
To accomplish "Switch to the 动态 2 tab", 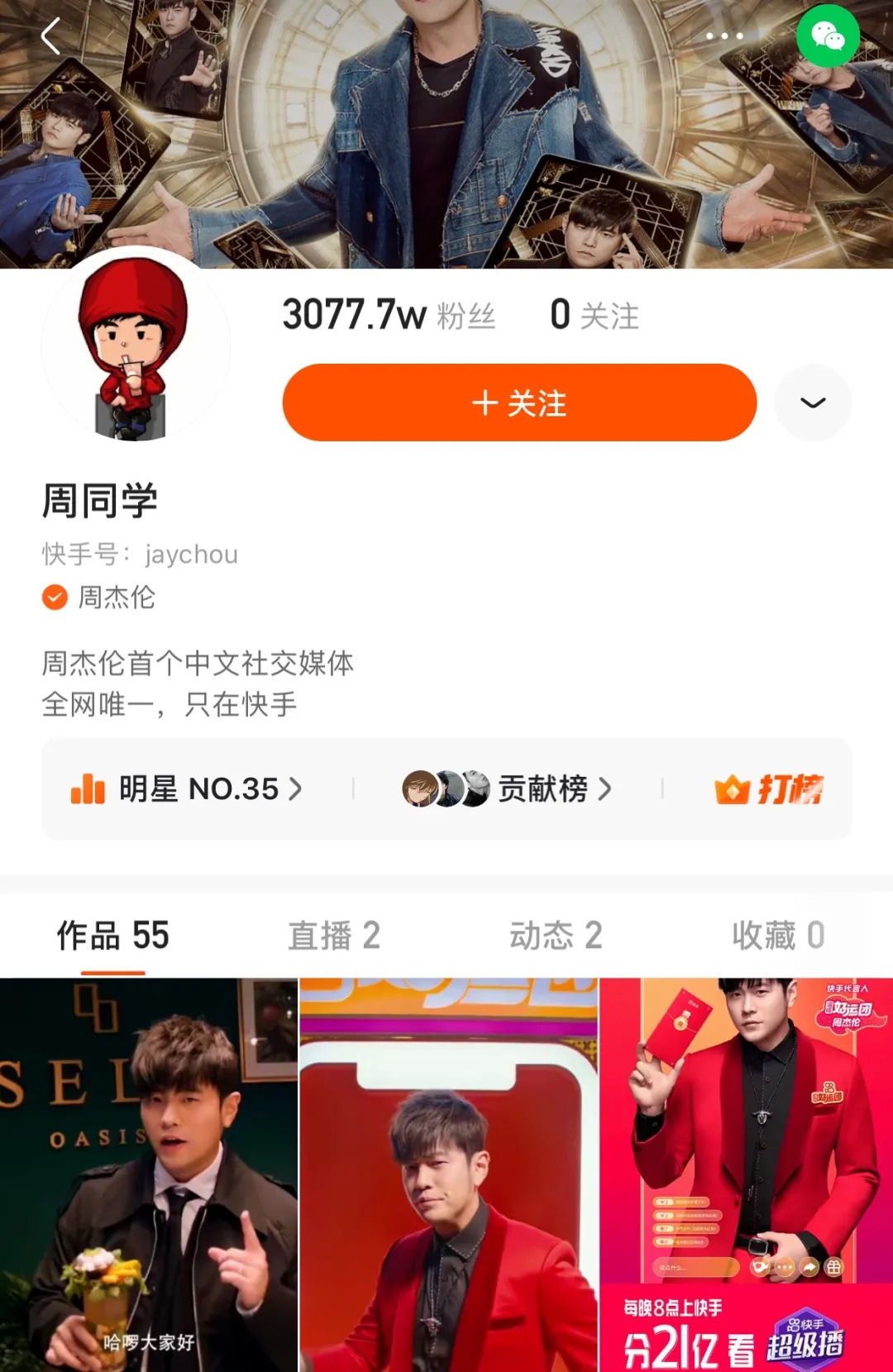I will [x=556, y=936].
